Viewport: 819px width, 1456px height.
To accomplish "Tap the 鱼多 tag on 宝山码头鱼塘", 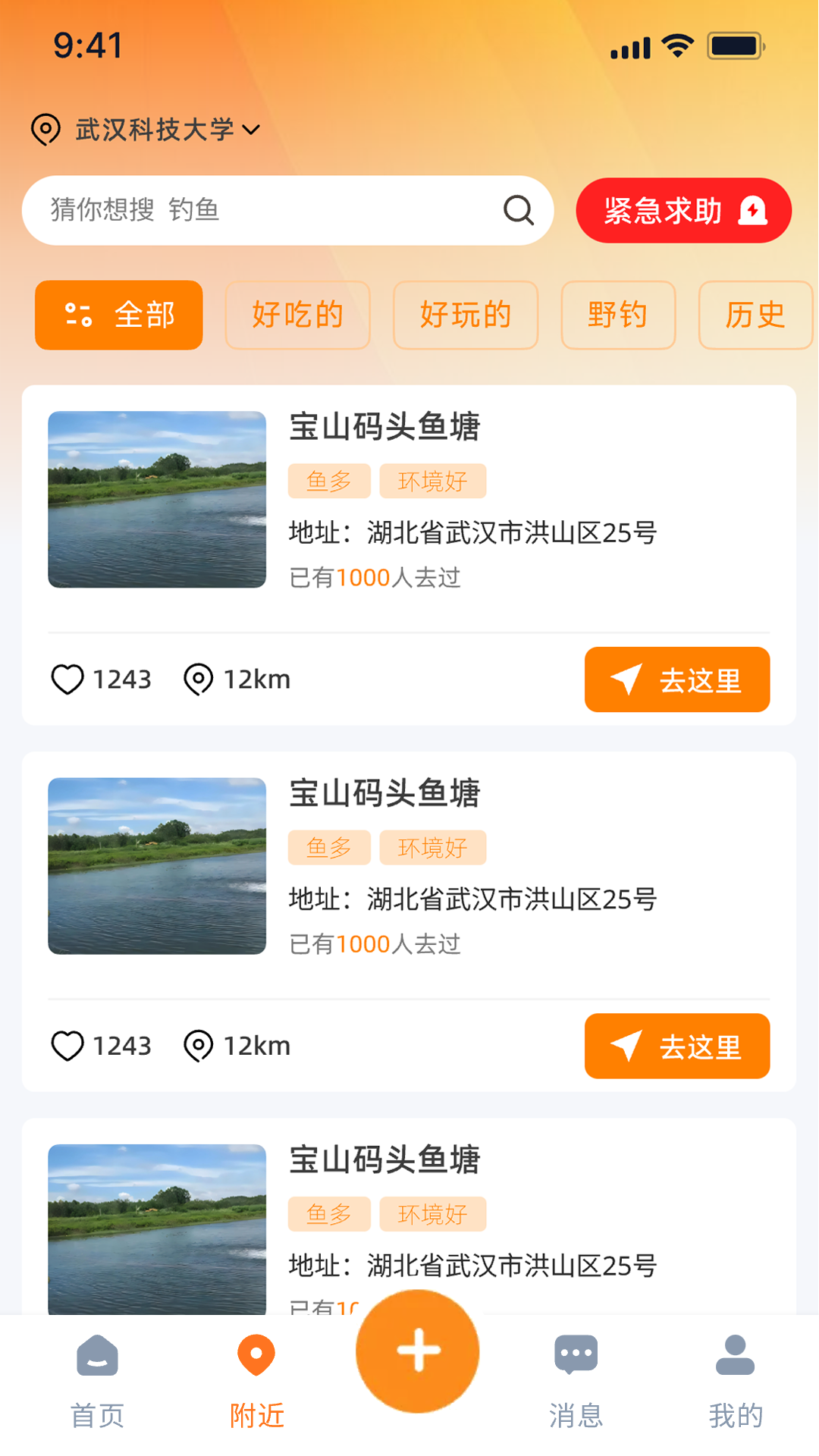I will pos(328,480).
